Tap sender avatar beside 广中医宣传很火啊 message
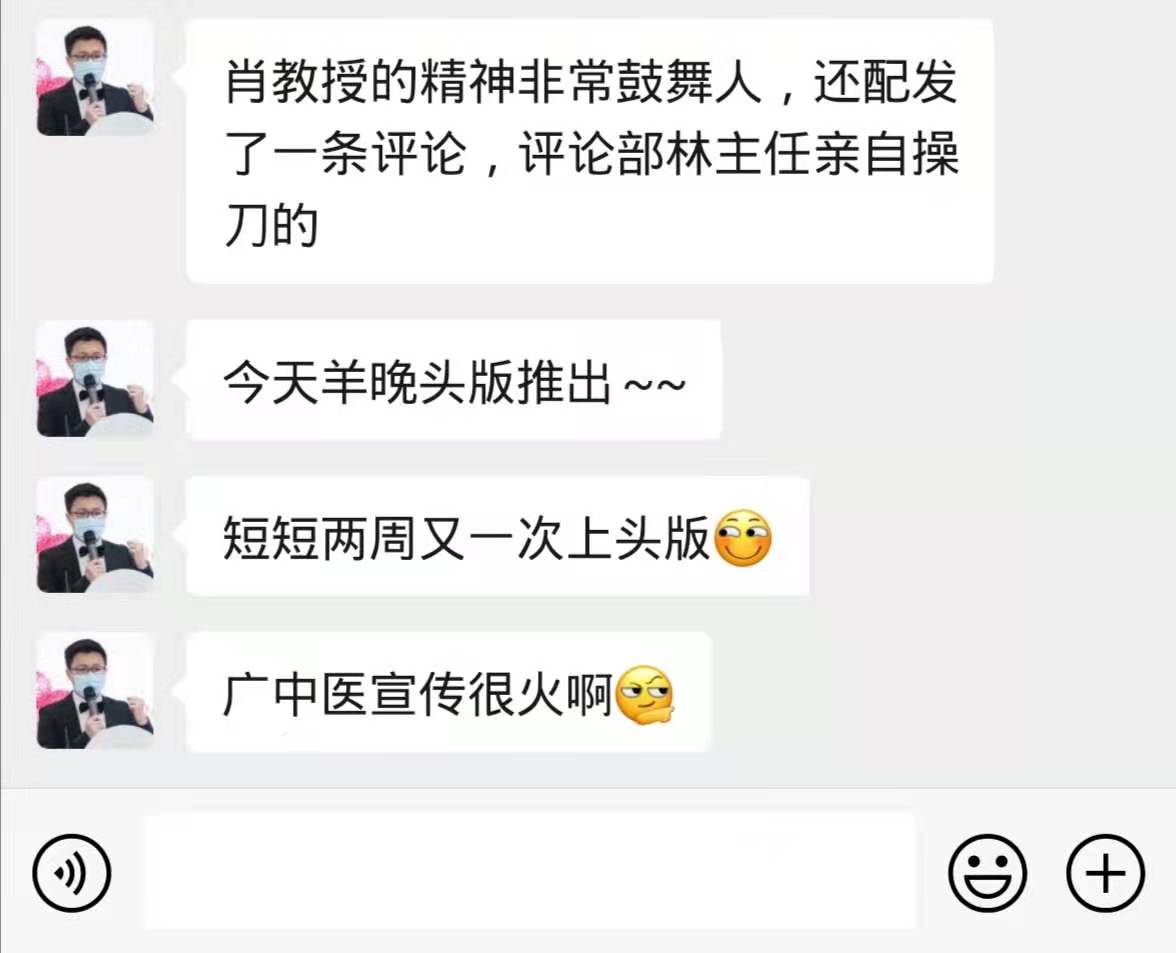Screen dimensions: 1176x953 [x=95, y=692]
